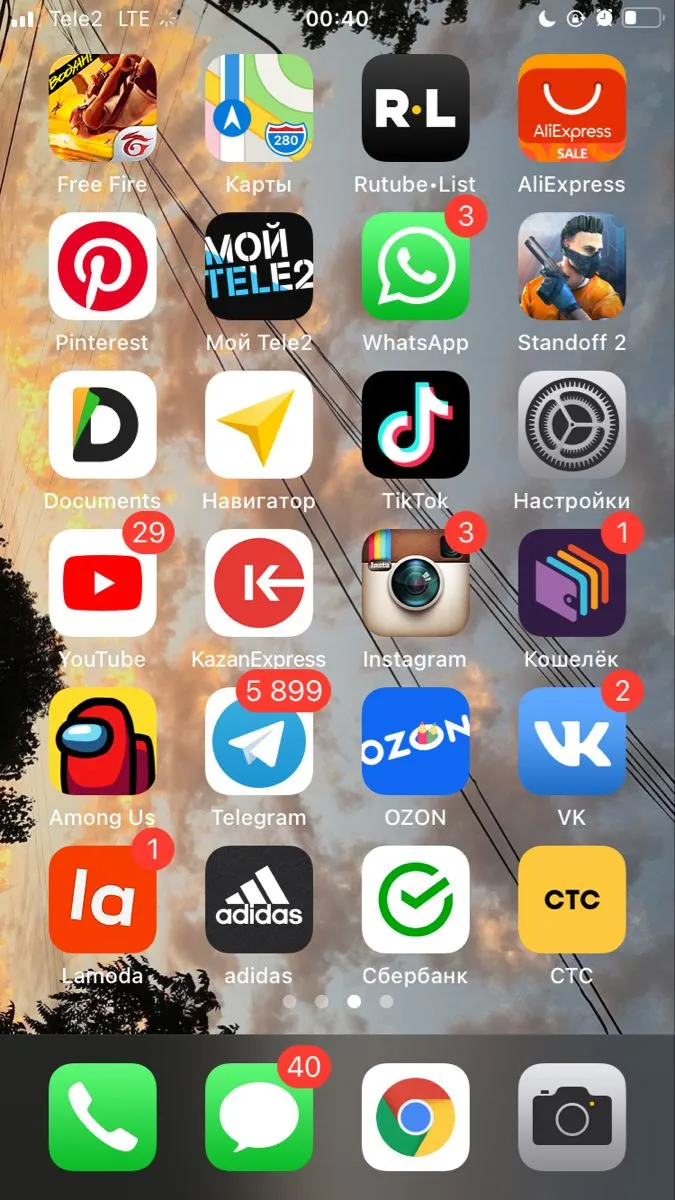The width and height of the screenshot is (675, 1200).
Task: Open the Phone dialer in dock
Action: tap(102, 1117)
